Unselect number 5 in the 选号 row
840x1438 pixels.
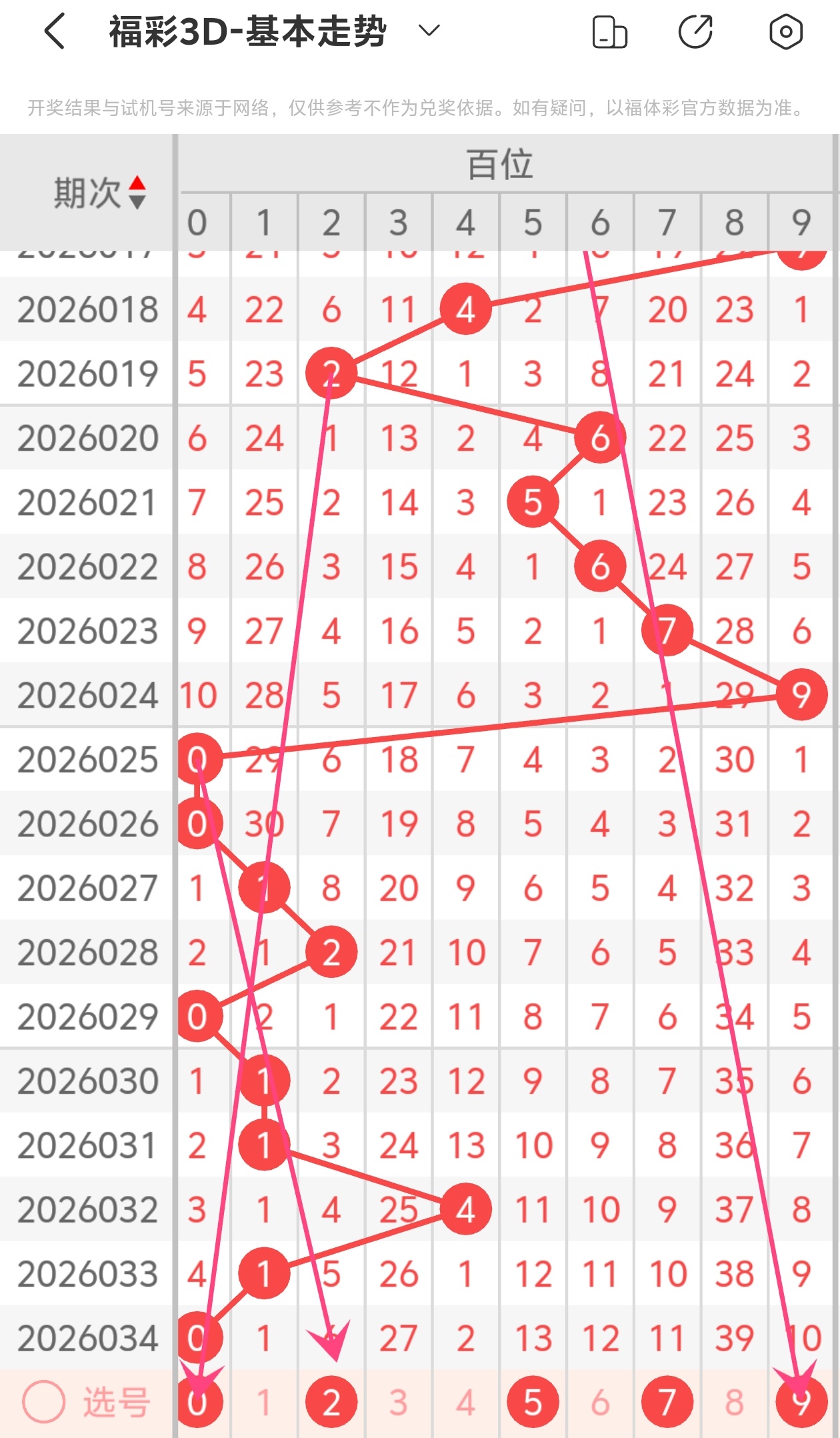click(533, 1402)
